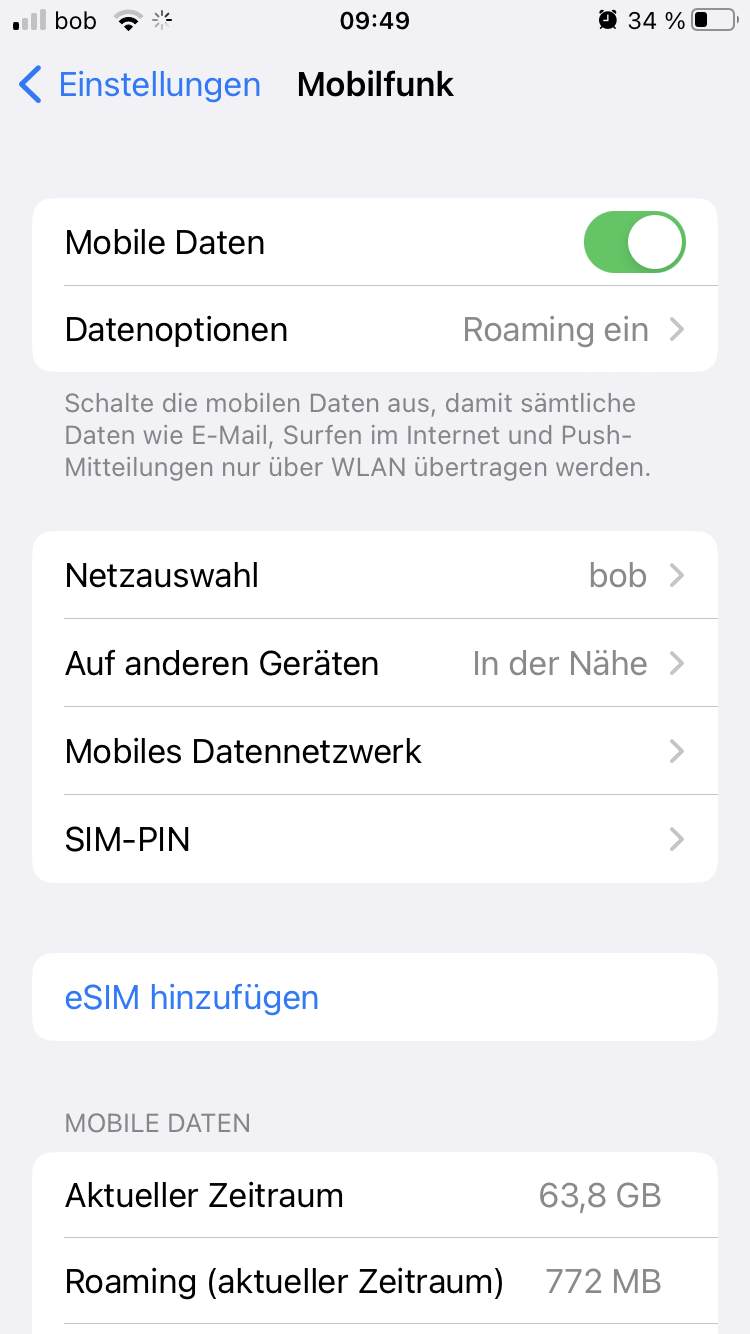Open Auf anderen Geräten

(375, 664)
